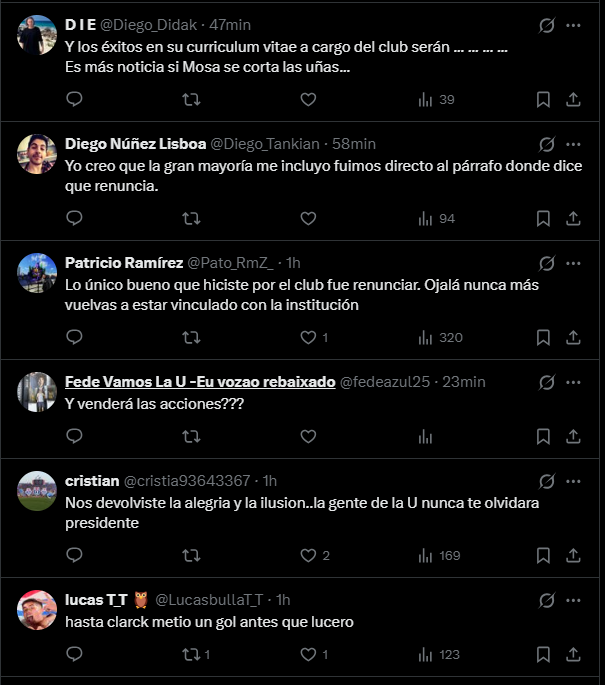Bookmark the tweet from Fede Vamos La U
The width and height of the screenshot is (605, 685).
pyautogui.click(x=543, y=436)
